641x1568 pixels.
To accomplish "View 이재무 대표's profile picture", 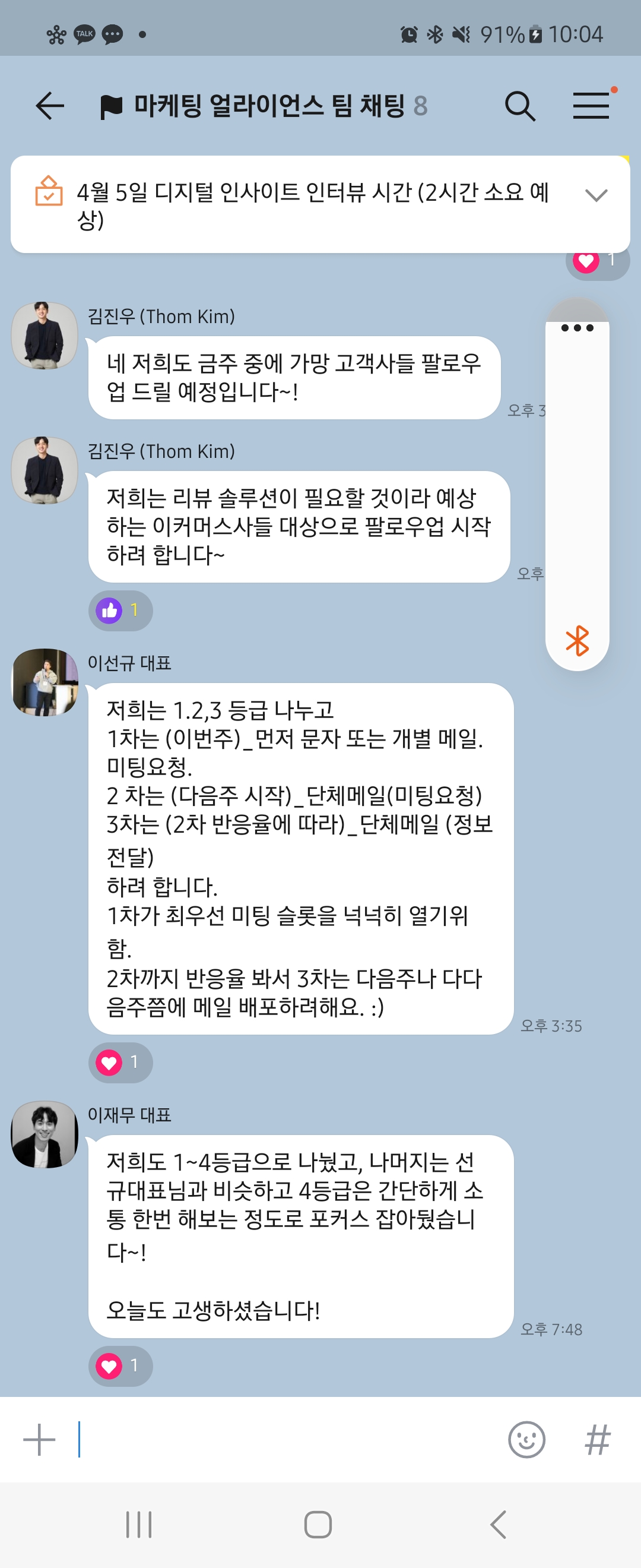I will [x=45, y=1134].
